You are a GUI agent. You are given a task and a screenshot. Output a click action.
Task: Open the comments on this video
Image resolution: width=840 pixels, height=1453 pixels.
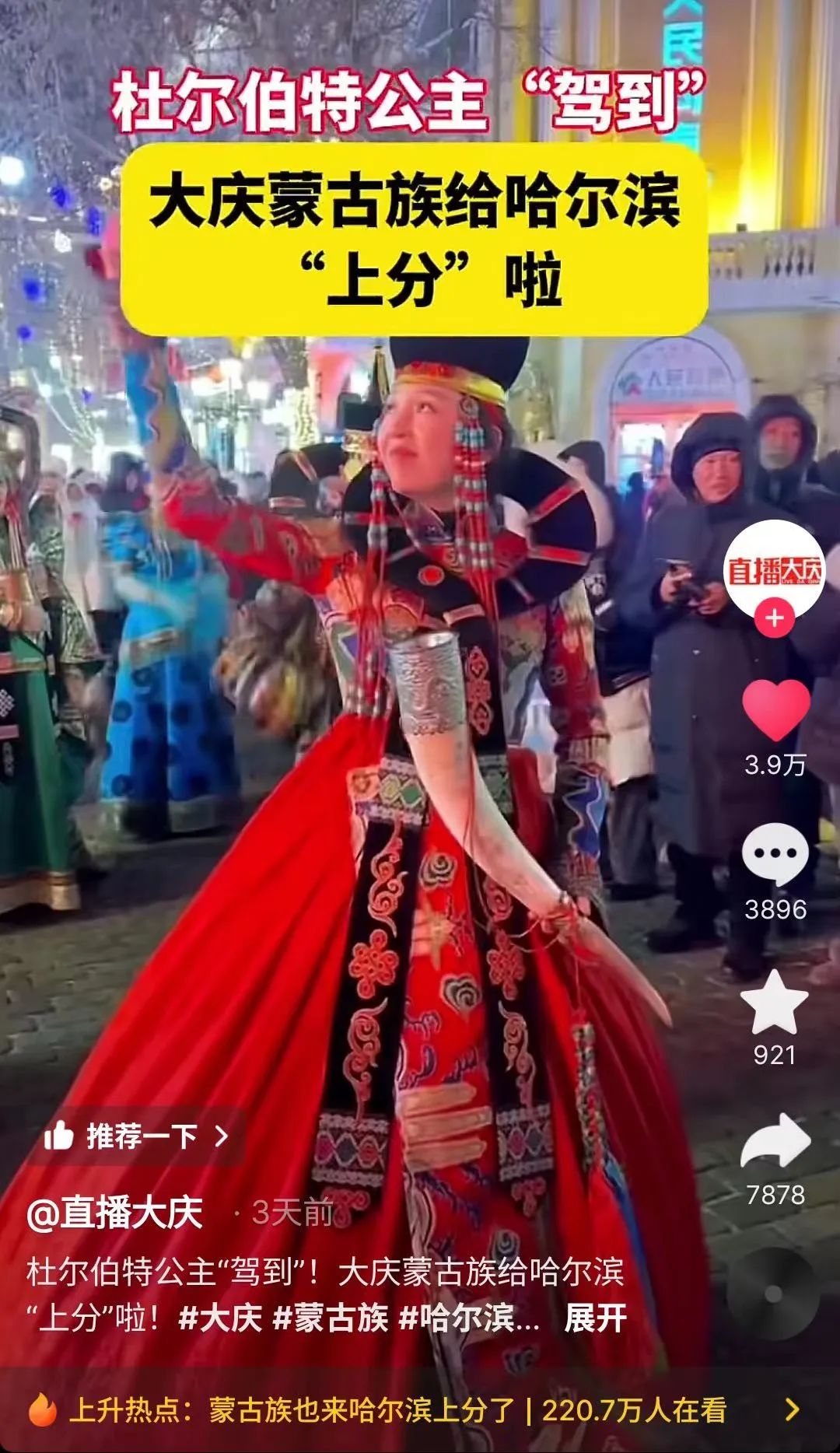[775, 853]
